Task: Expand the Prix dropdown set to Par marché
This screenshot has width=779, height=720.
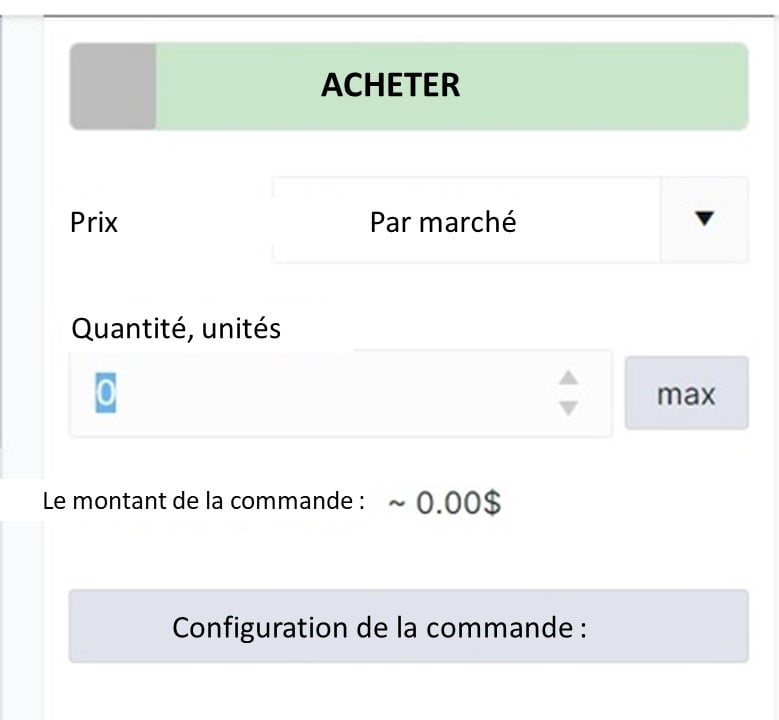Action: [x=704, y=220]
